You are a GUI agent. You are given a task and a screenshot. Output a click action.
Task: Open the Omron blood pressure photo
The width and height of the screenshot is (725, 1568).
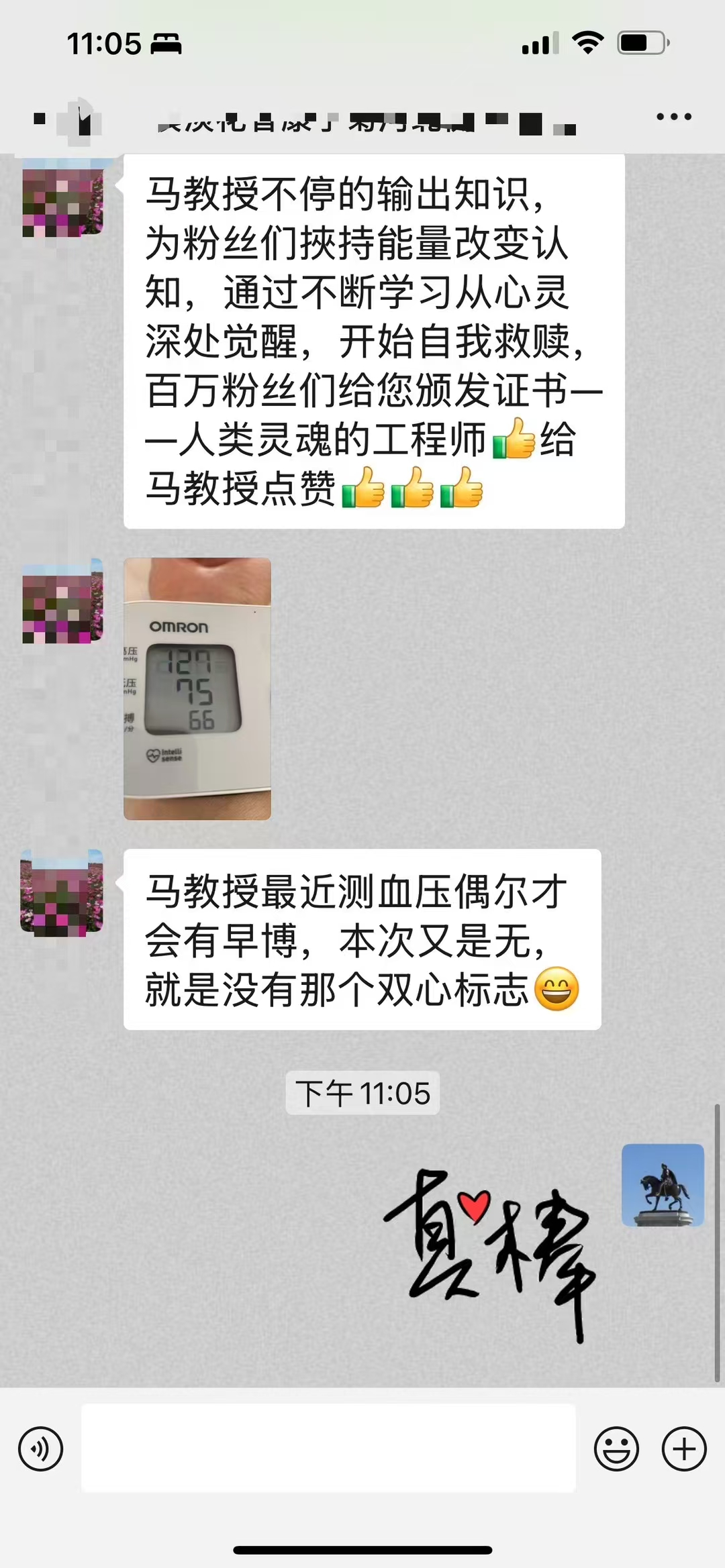(x=197, y=688)
